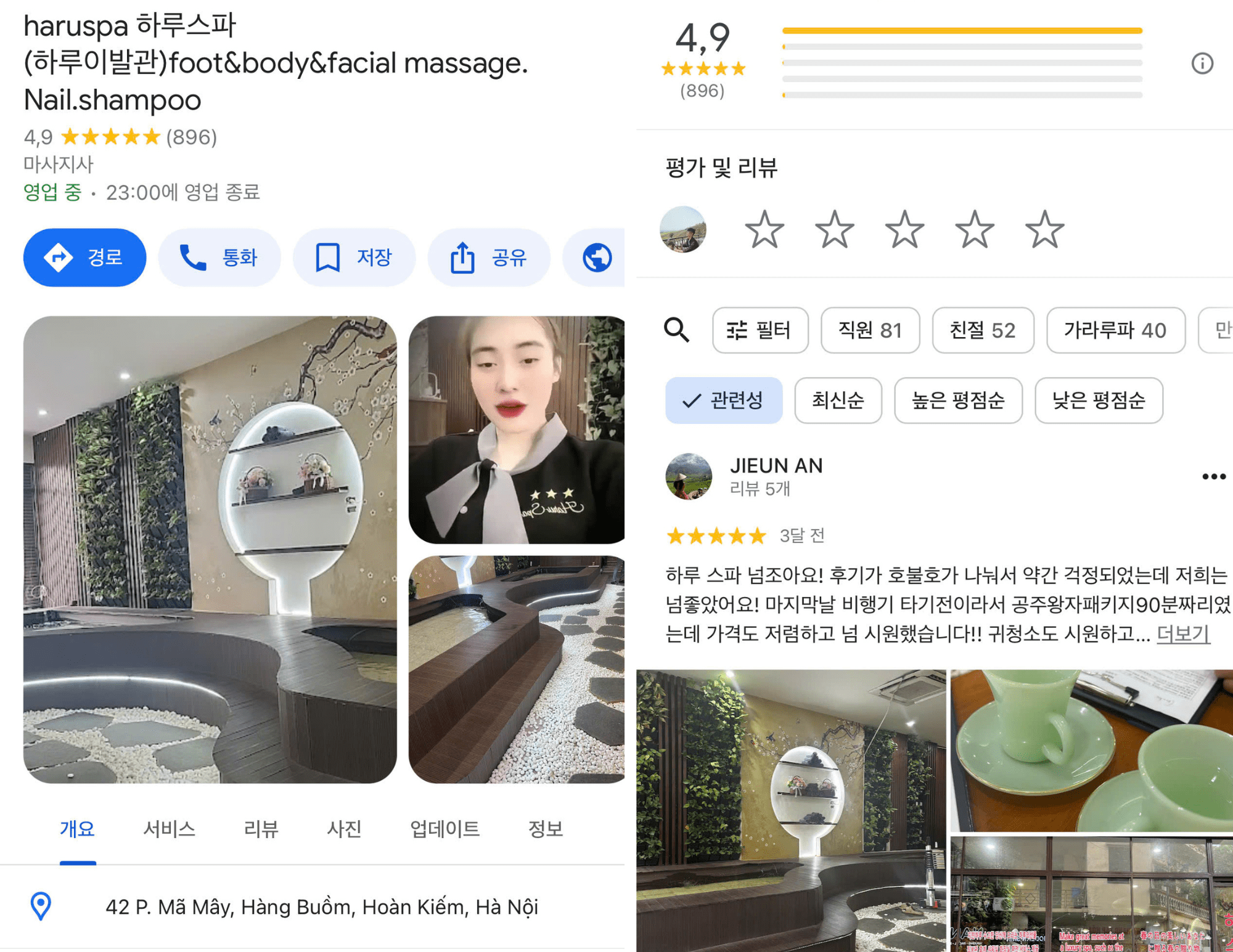Open the rating info icon

(1202, 63)
